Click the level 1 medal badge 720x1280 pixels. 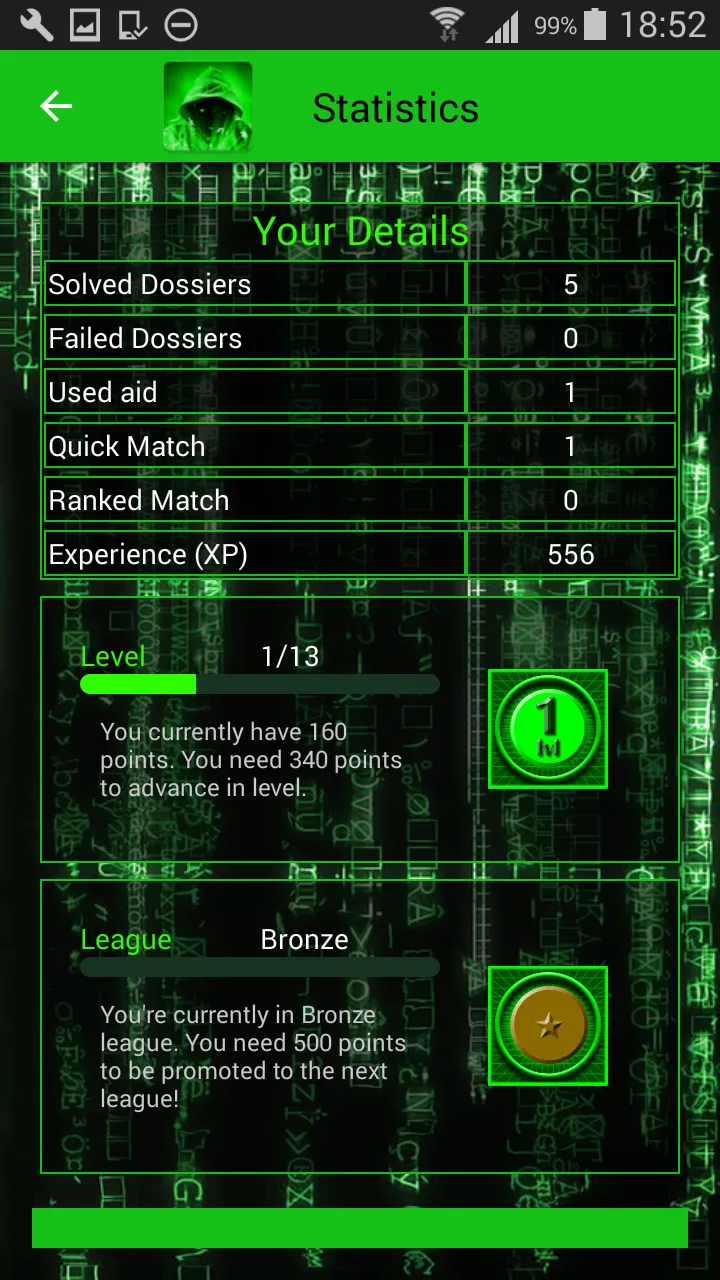[x=547, y=728]
